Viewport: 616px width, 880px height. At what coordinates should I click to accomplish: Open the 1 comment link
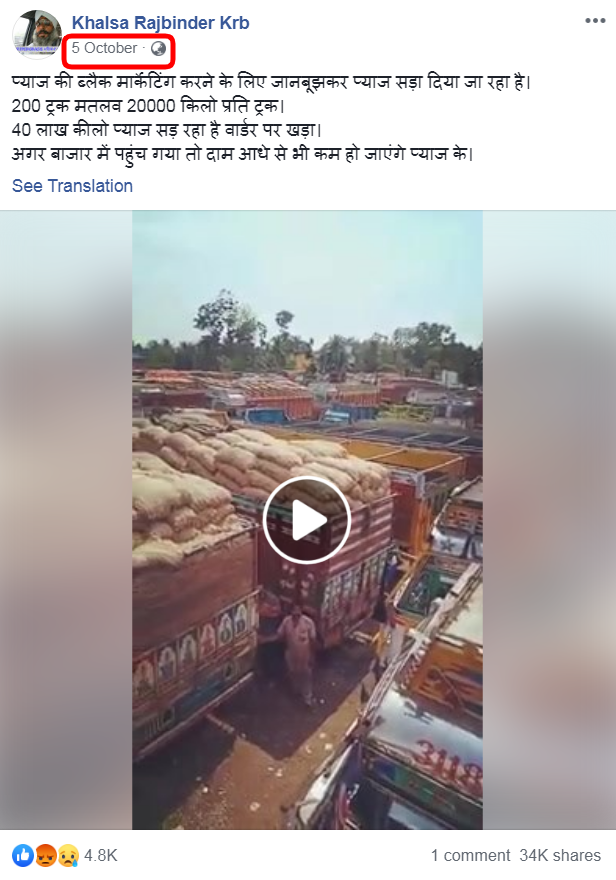click(470, 856)
